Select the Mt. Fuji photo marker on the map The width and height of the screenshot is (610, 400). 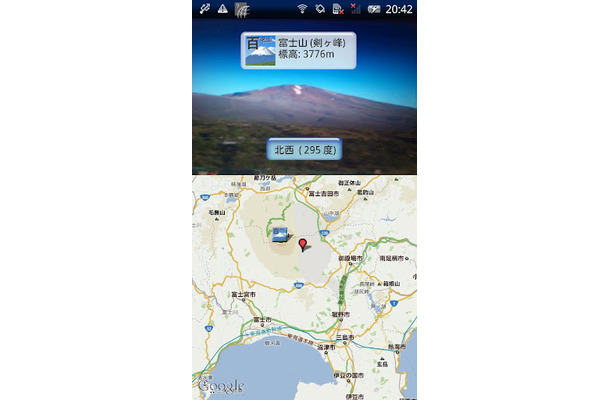[280, 233]
